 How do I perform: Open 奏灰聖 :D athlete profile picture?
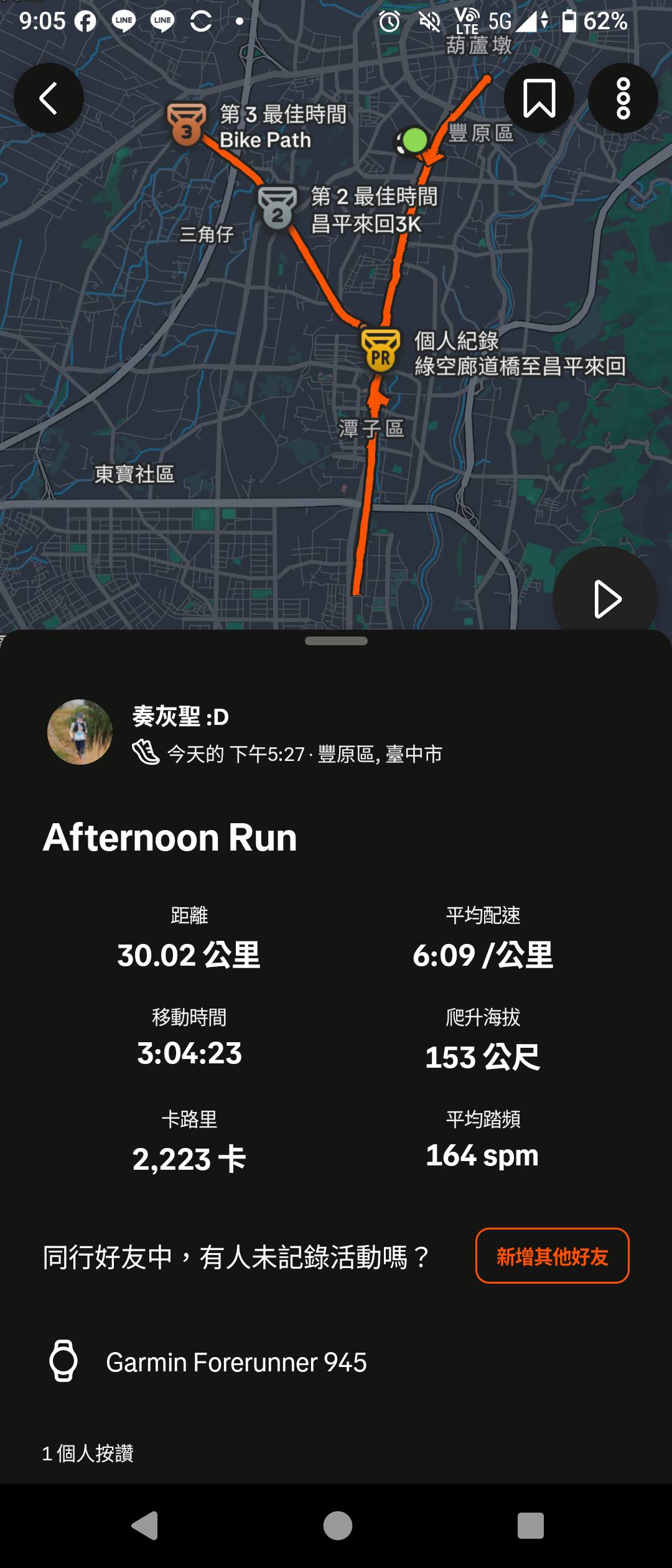click(x=80, y=732)
